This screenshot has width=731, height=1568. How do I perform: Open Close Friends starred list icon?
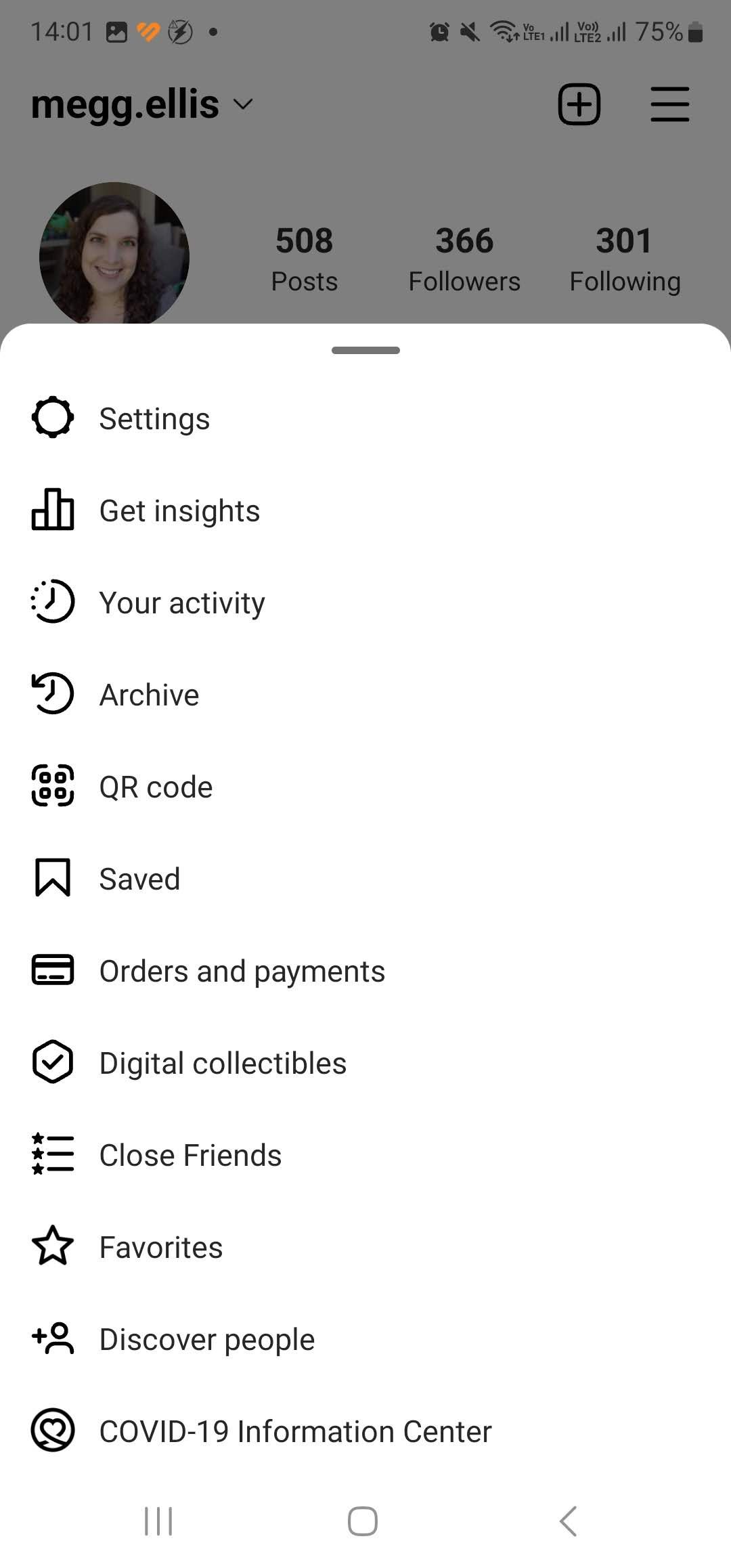coord(53,1154)
